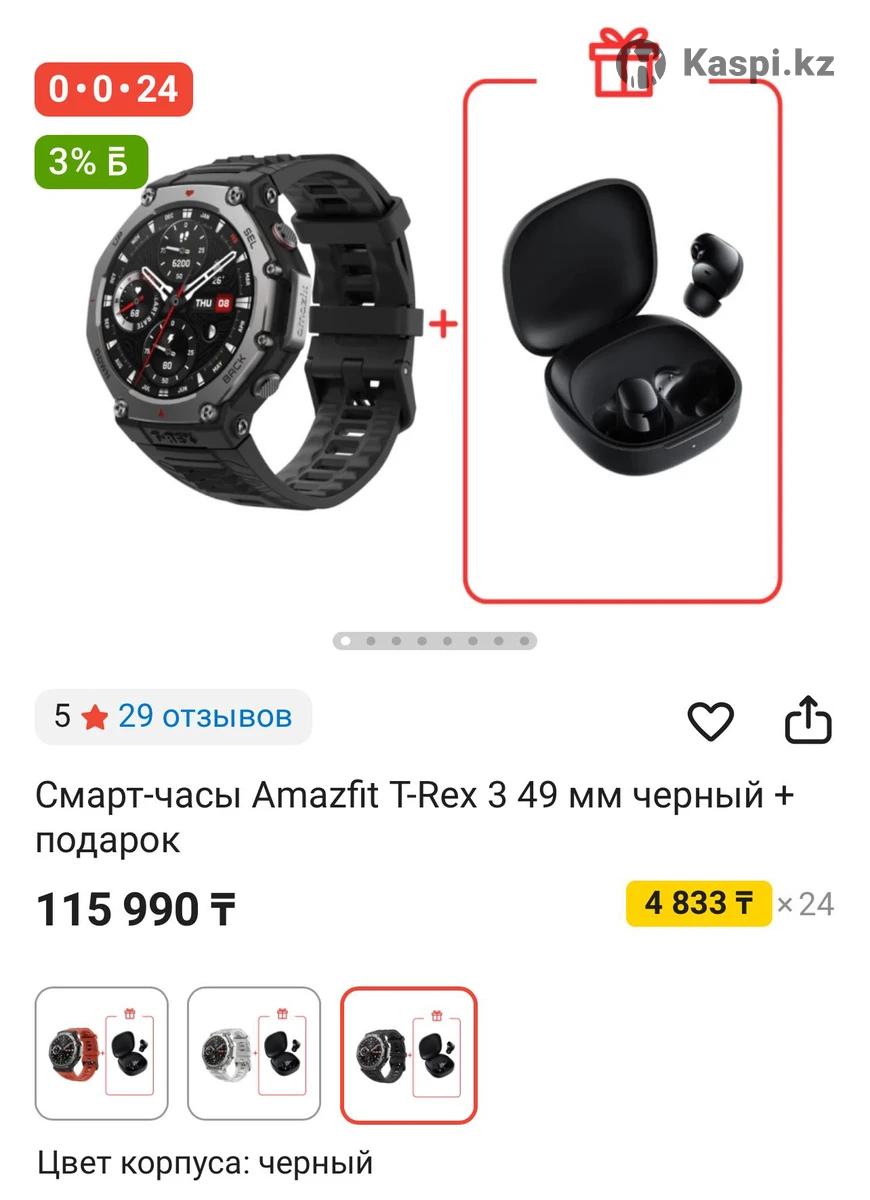Open the 4 833 ₸ installment plan badge
Viewport: 870px width, 1200px height.
(x=698, y=903)
